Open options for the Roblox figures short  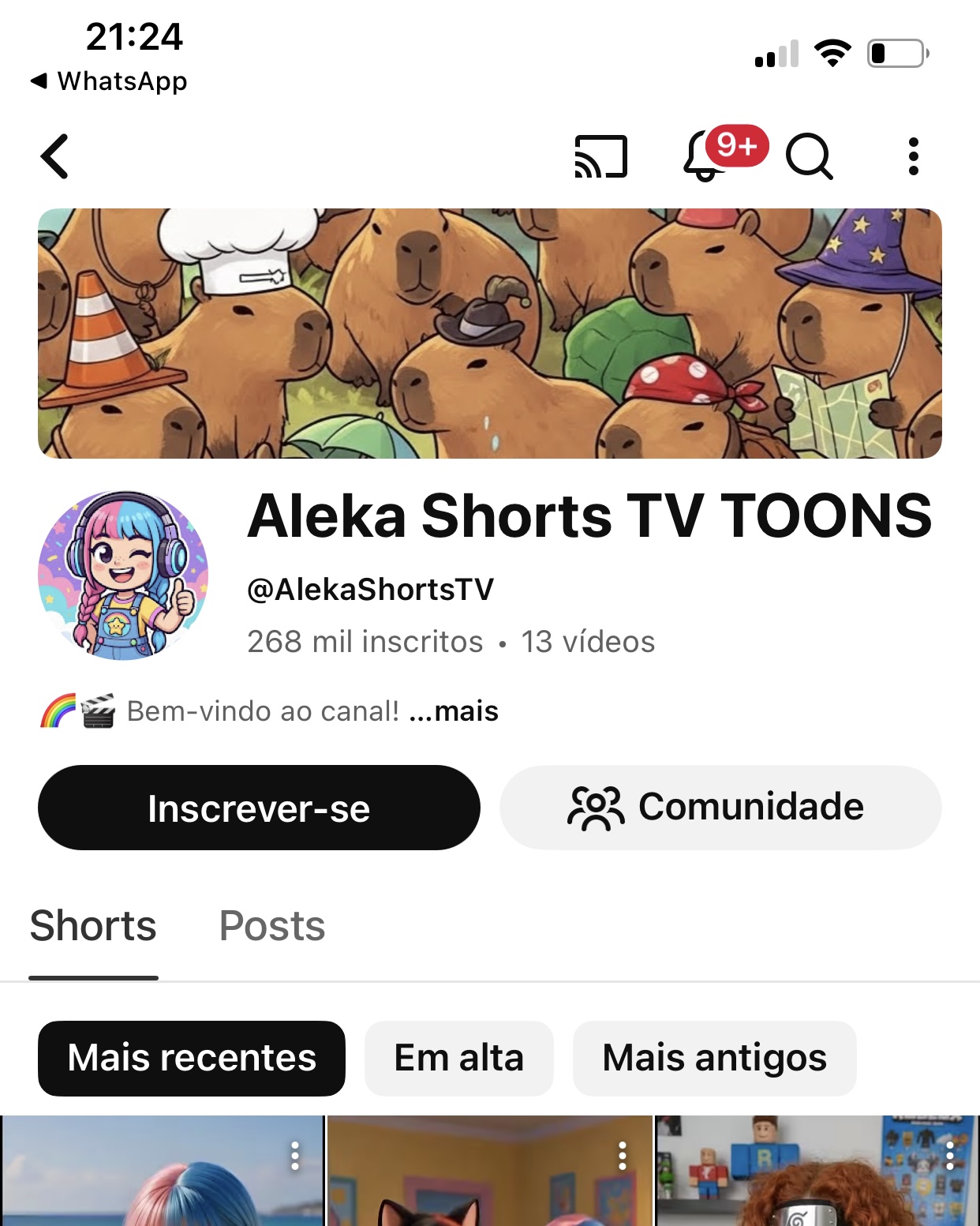(950, 1156)
